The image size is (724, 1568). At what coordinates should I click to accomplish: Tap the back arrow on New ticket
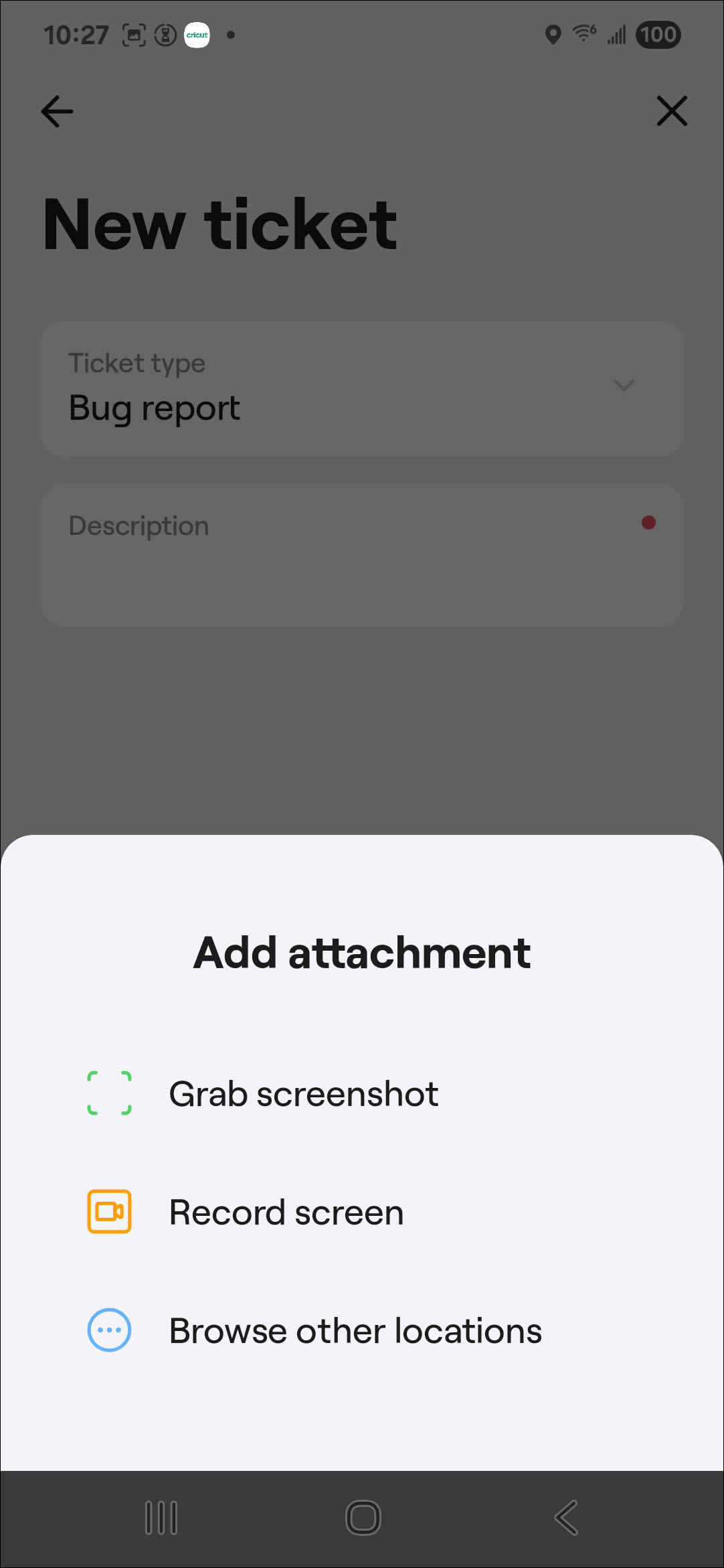tap(57, 111)
